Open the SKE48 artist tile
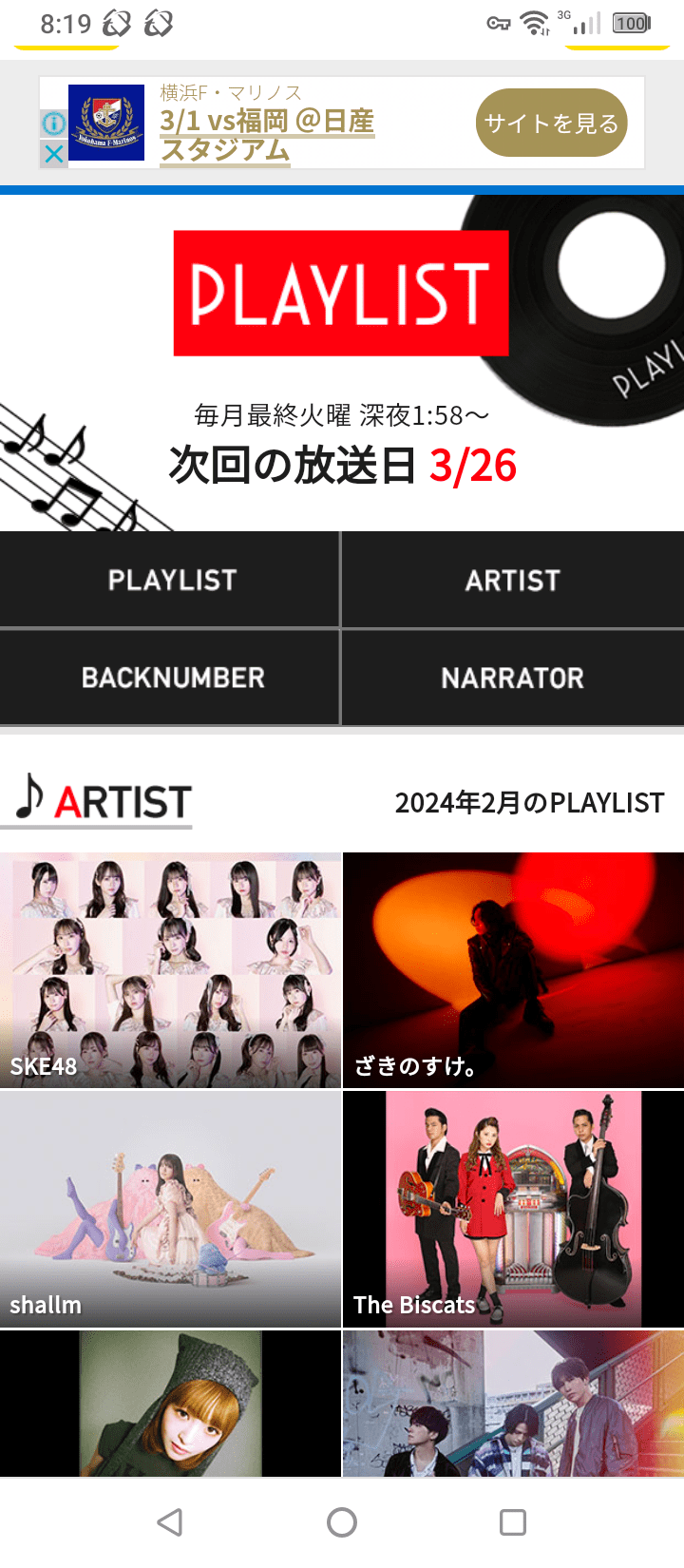 (x=170, y=969)
